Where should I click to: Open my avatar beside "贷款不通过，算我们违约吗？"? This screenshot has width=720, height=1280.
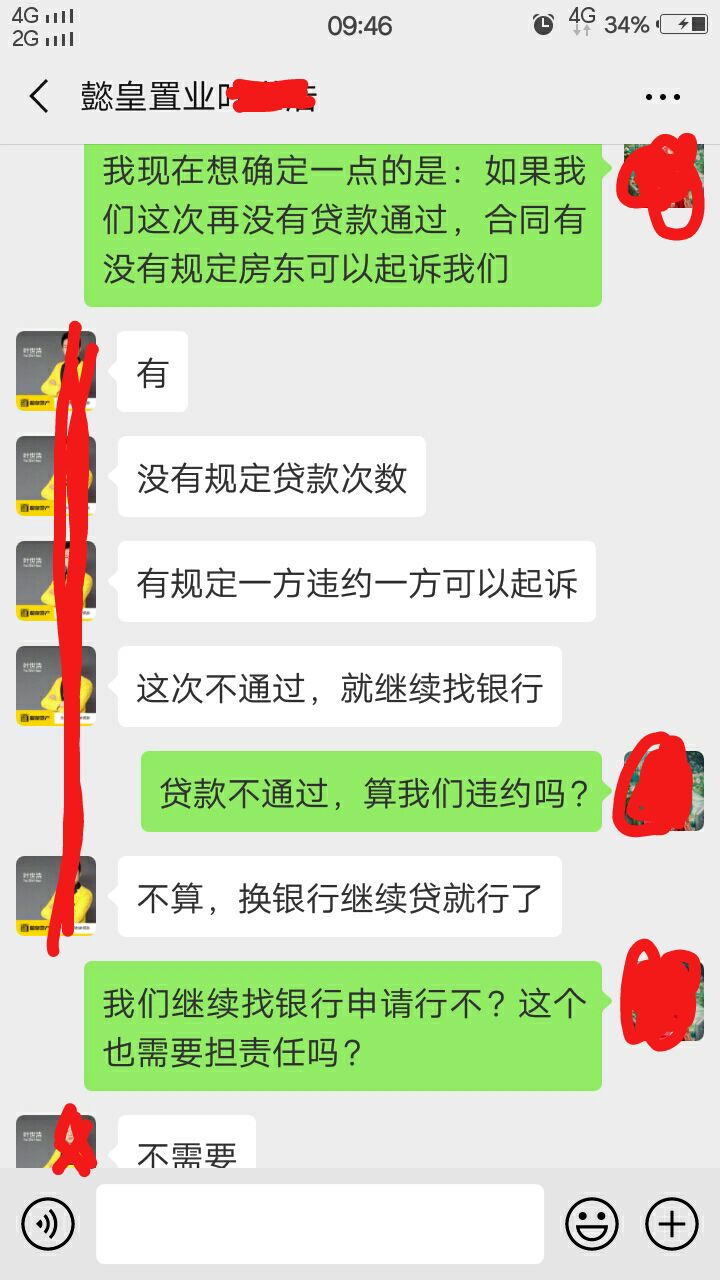(x=663, y=791)
